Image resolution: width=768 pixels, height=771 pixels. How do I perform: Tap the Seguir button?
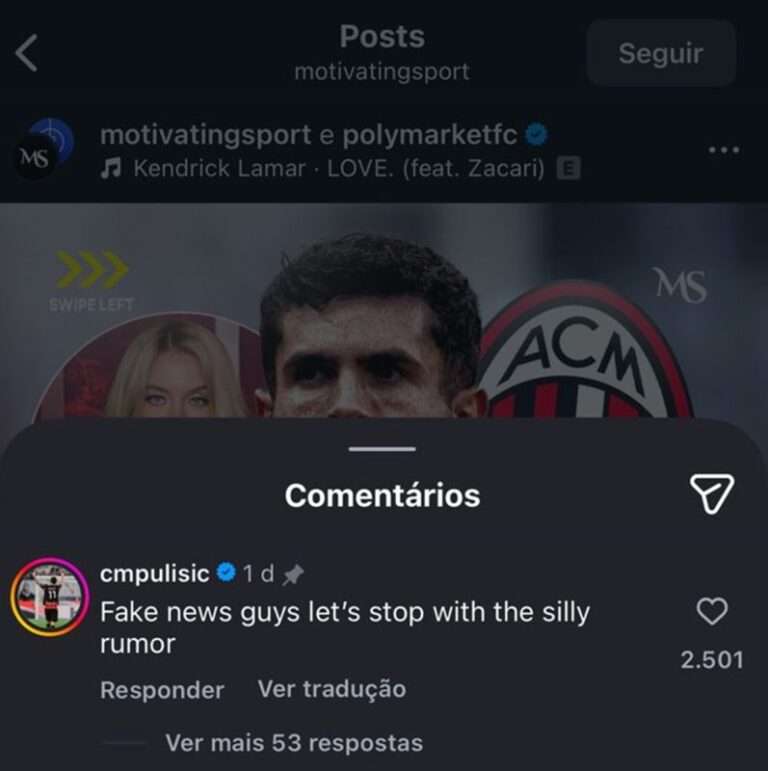pos(660,53)
